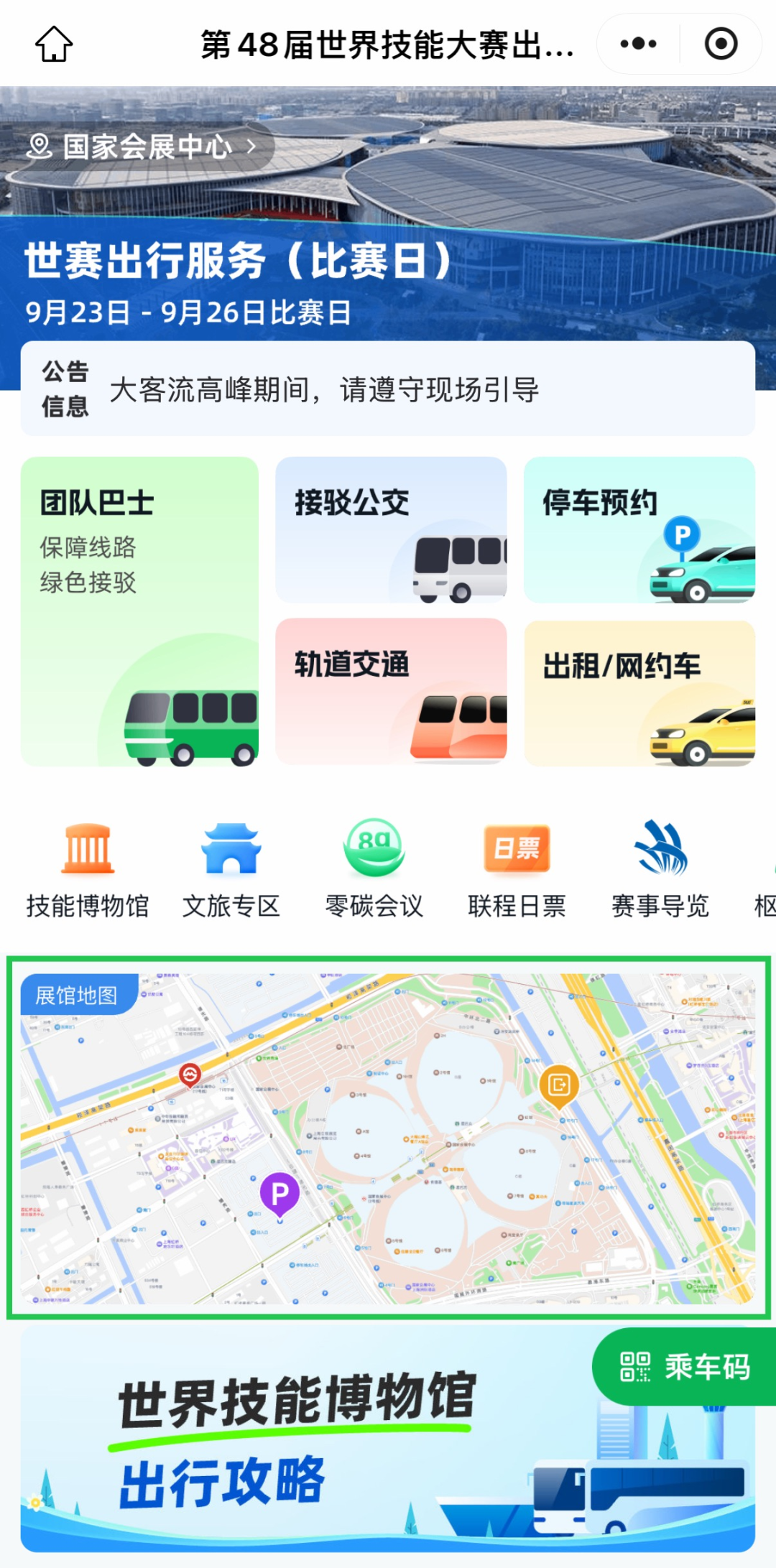Image resolution: width=776 pixels, height=1568 pixels.
Task: Open the 公告信息 announcement bar
Action: coord(388,389)
